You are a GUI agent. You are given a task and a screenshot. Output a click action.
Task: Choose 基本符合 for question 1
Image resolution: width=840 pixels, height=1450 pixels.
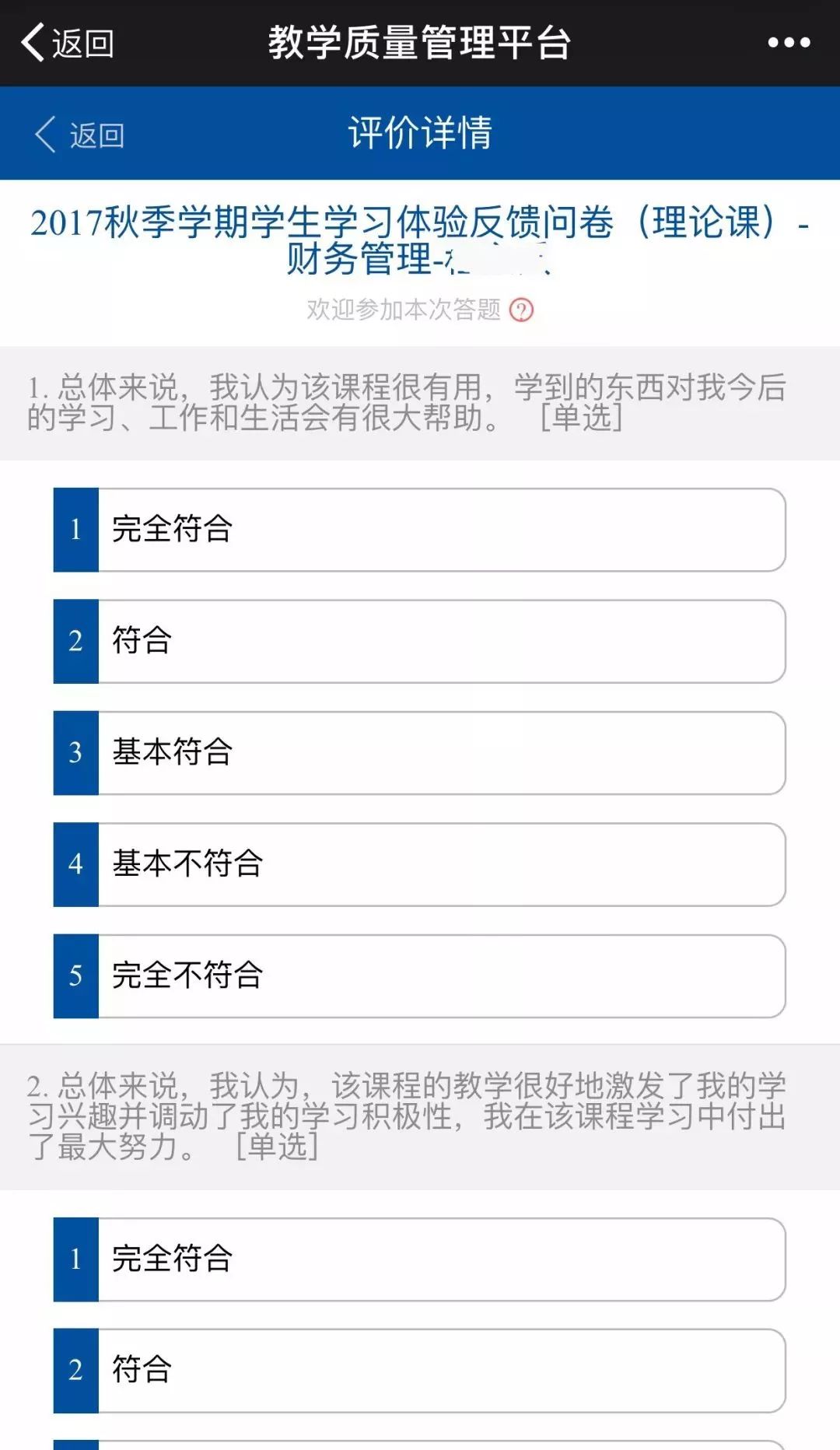point(420,751)
